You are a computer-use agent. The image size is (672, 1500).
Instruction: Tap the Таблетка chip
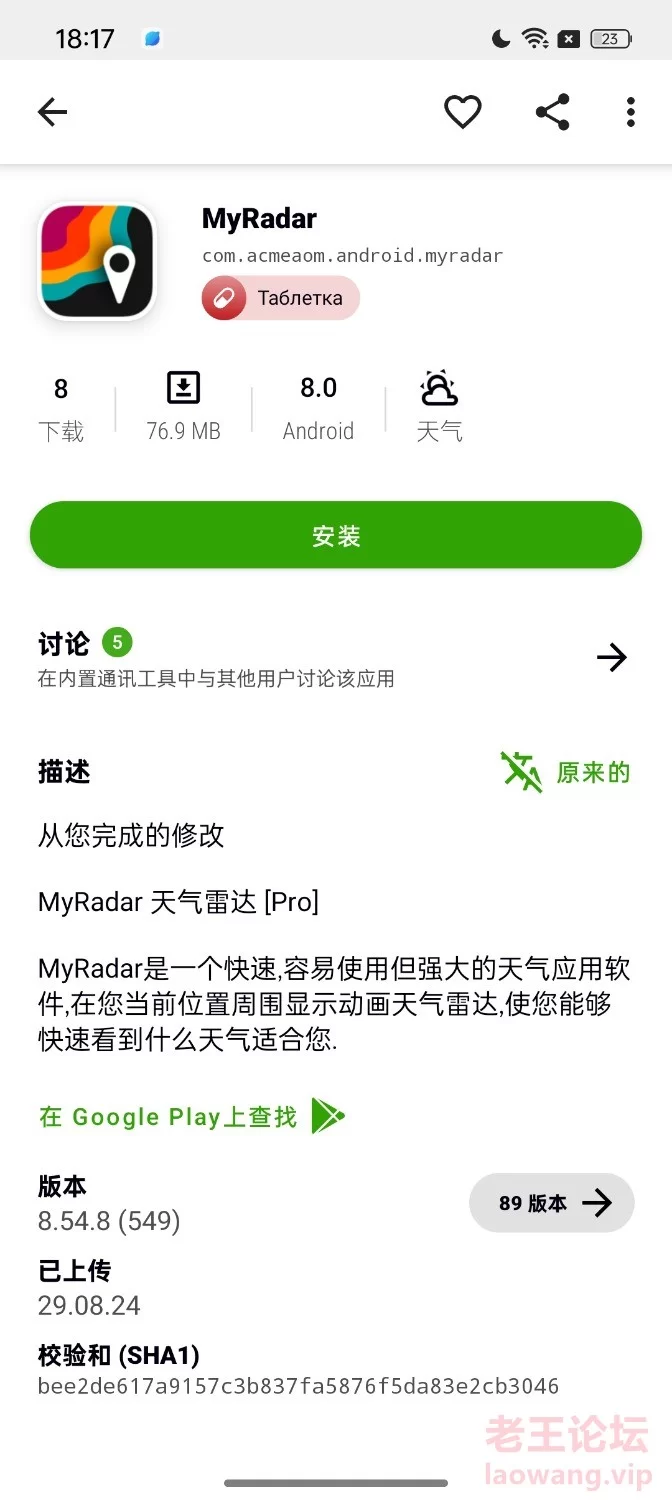[x=280, y=298]
